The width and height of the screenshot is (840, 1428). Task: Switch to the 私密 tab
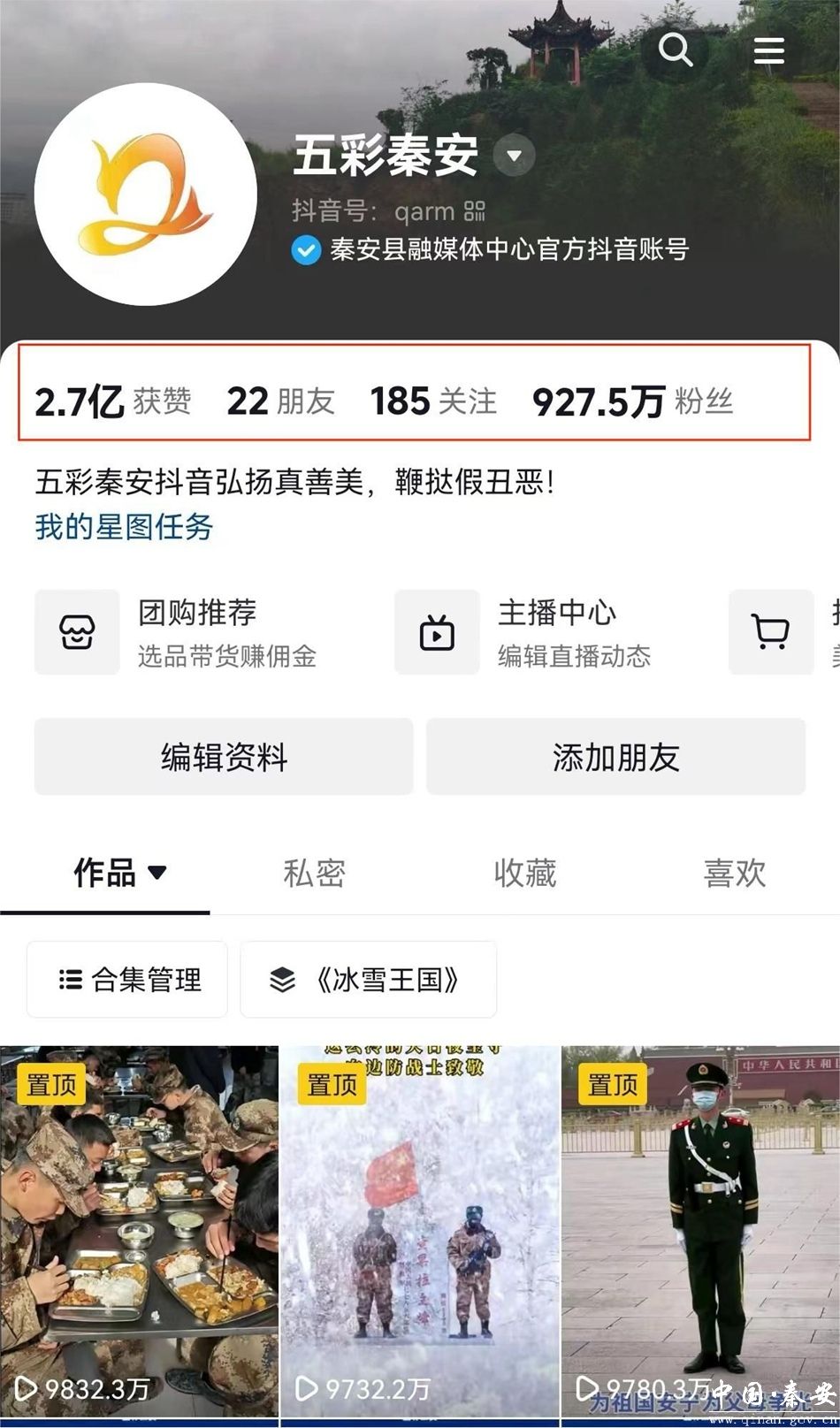click(x=314, y=873)
